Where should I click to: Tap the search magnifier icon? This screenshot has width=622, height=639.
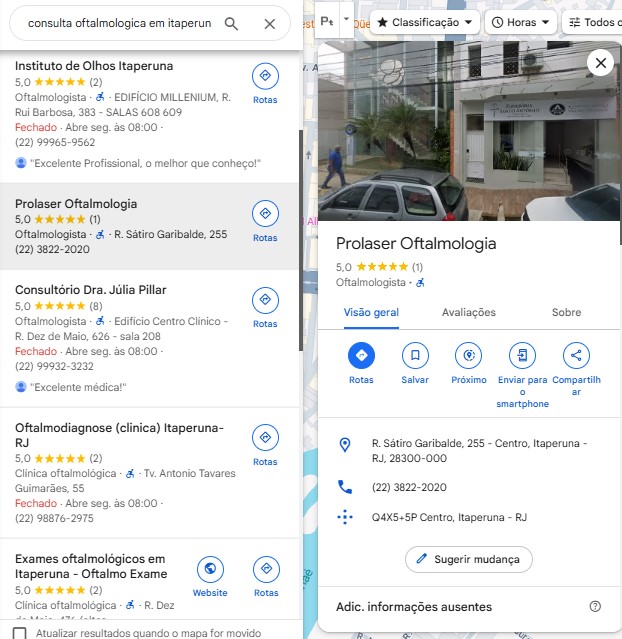click(231, 24)
